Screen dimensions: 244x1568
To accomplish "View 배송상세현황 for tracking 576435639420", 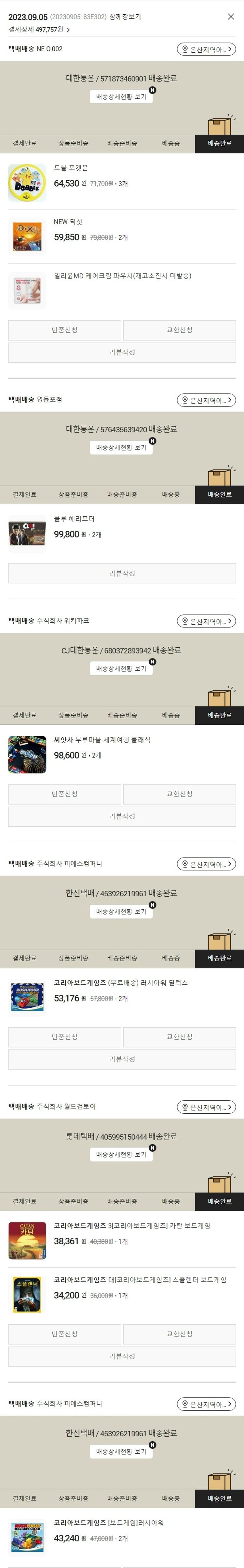I will pos(121,447).
